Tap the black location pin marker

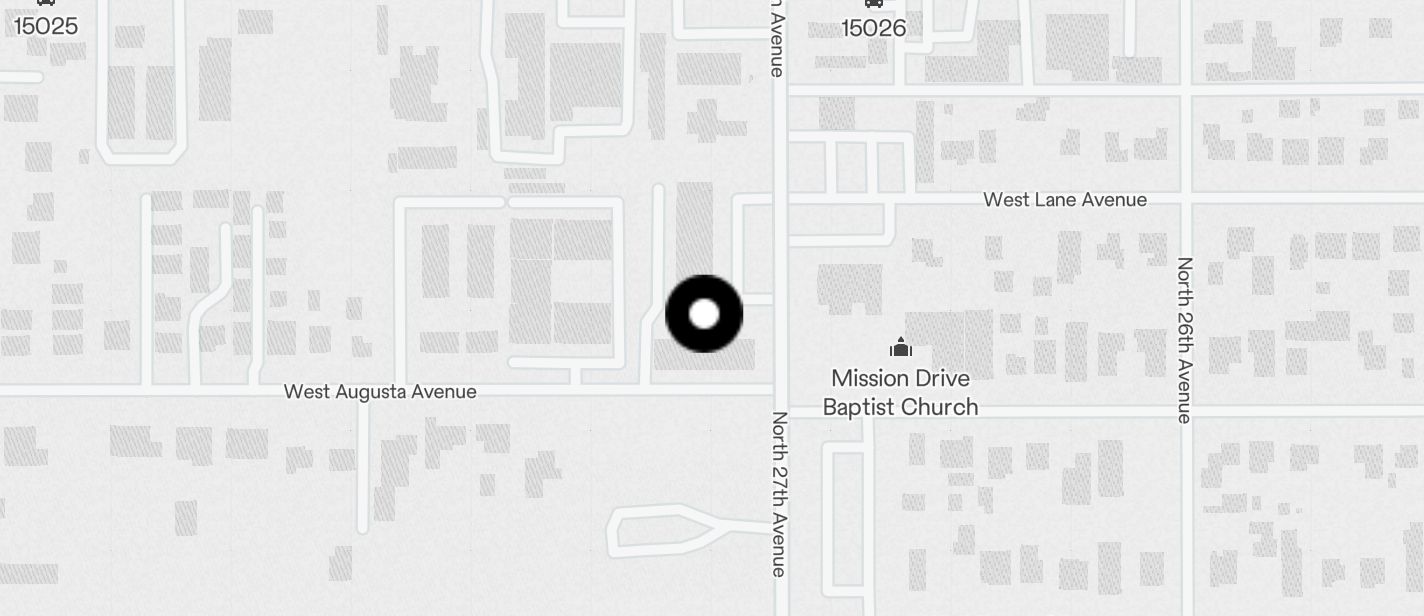pyautogui.click(x=704, y=314)
